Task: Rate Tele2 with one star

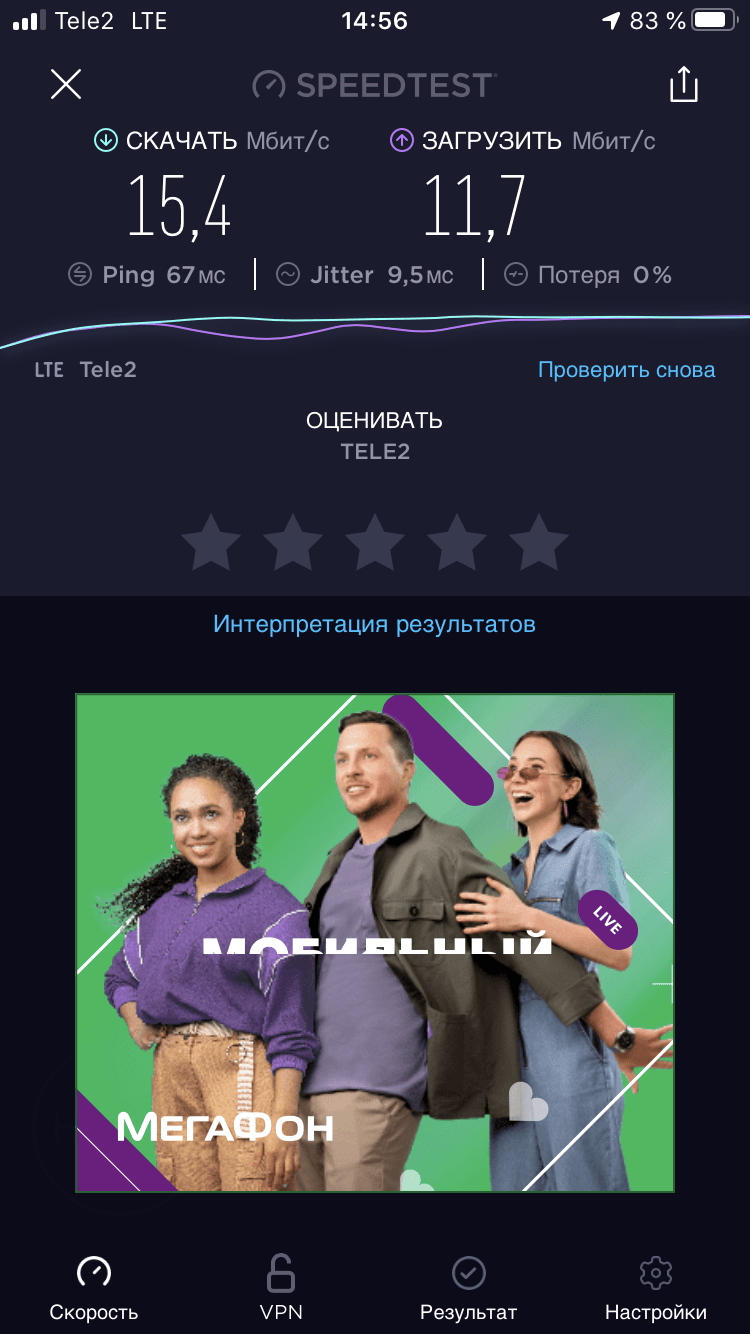Action: click(x=211, y=543)
